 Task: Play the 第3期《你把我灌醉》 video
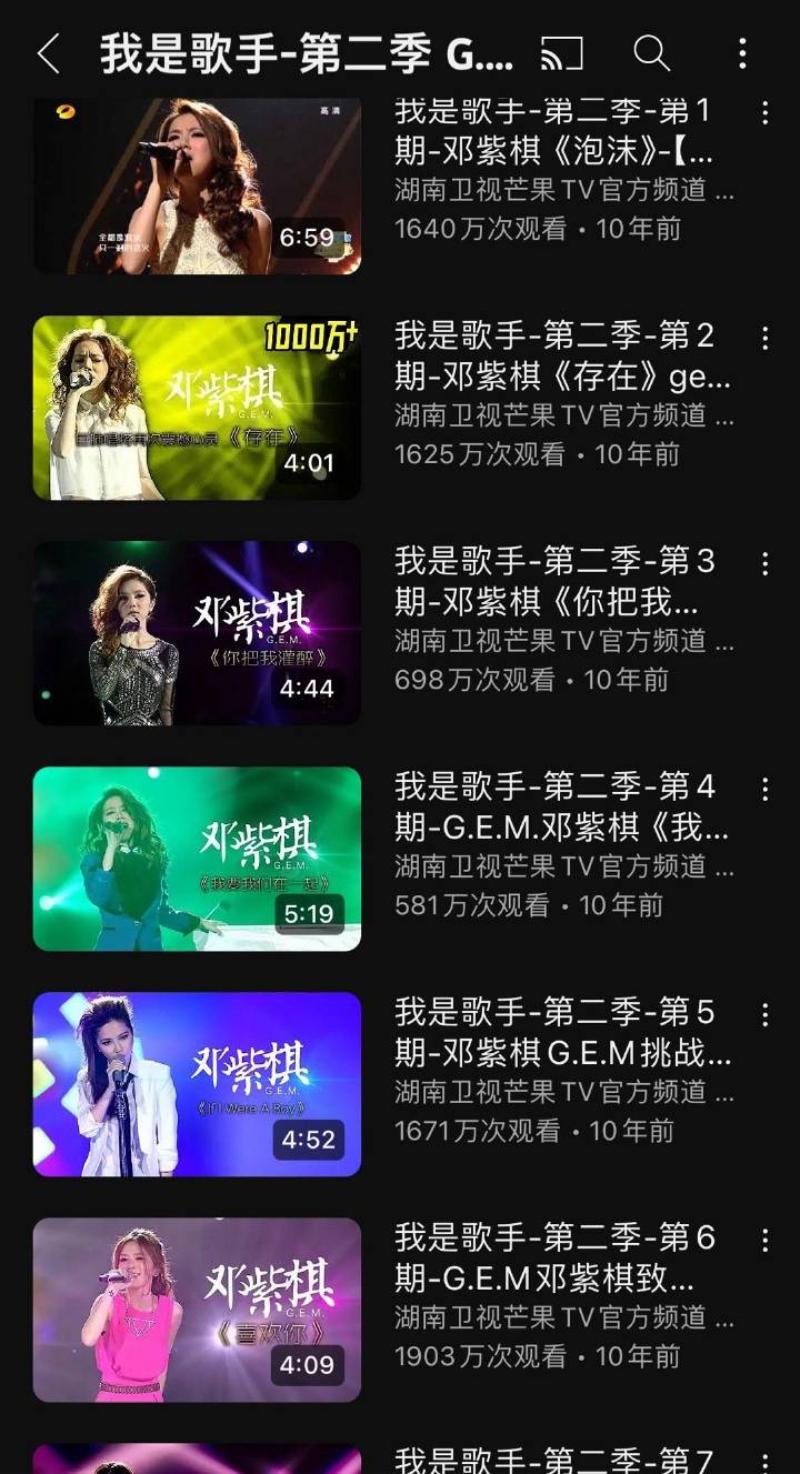[197, 633]
